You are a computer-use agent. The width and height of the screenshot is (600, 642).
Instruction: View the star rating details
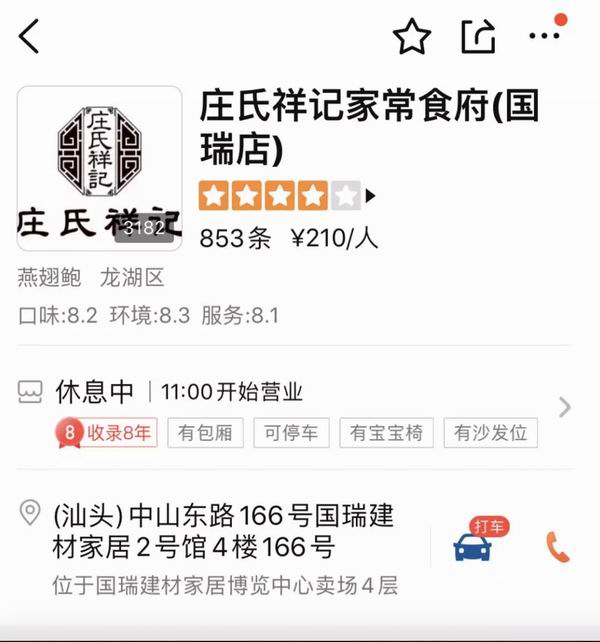(x=285, y=195)
